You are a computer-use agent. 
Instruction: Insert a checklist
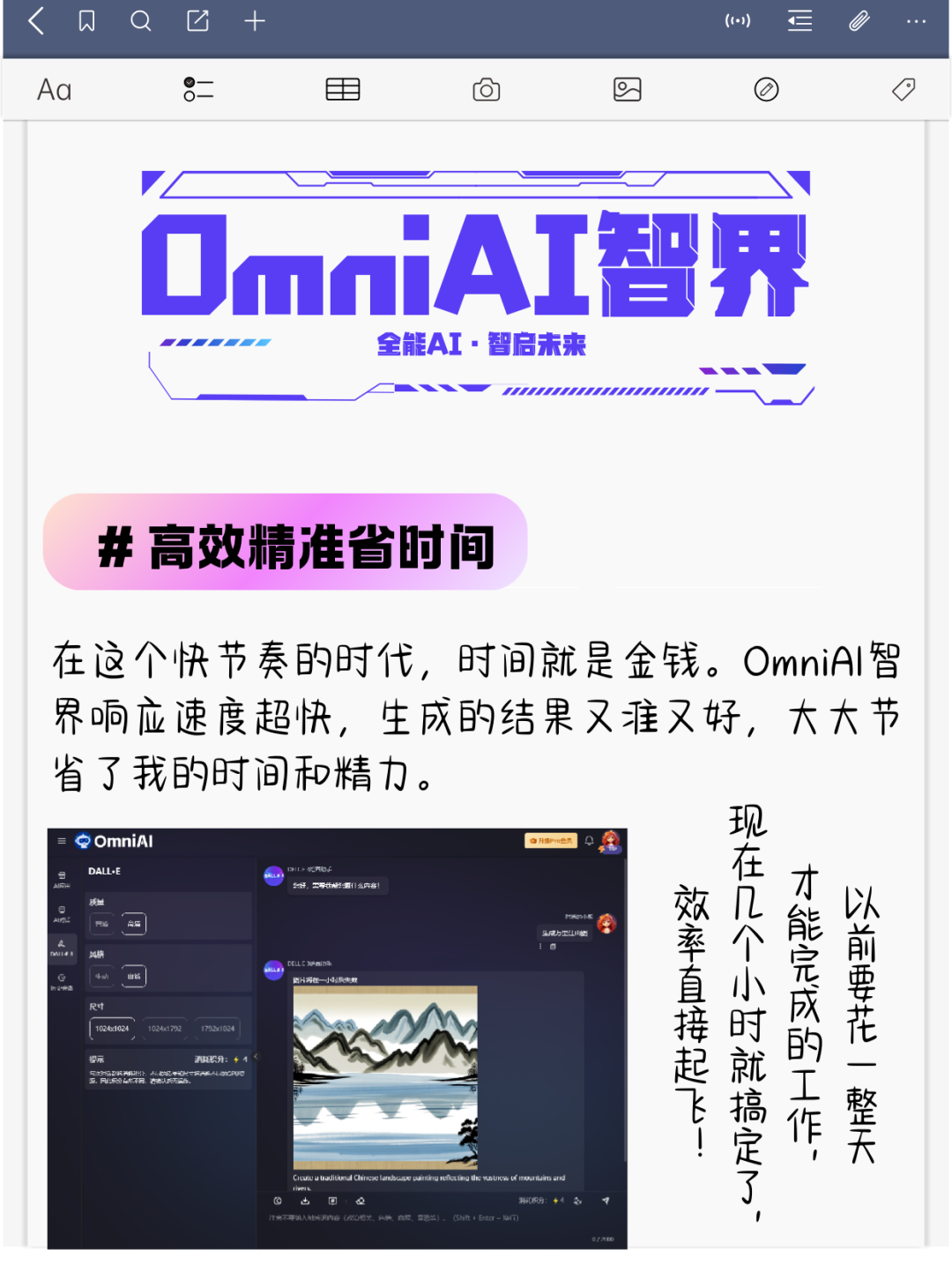tap(198, 90)
